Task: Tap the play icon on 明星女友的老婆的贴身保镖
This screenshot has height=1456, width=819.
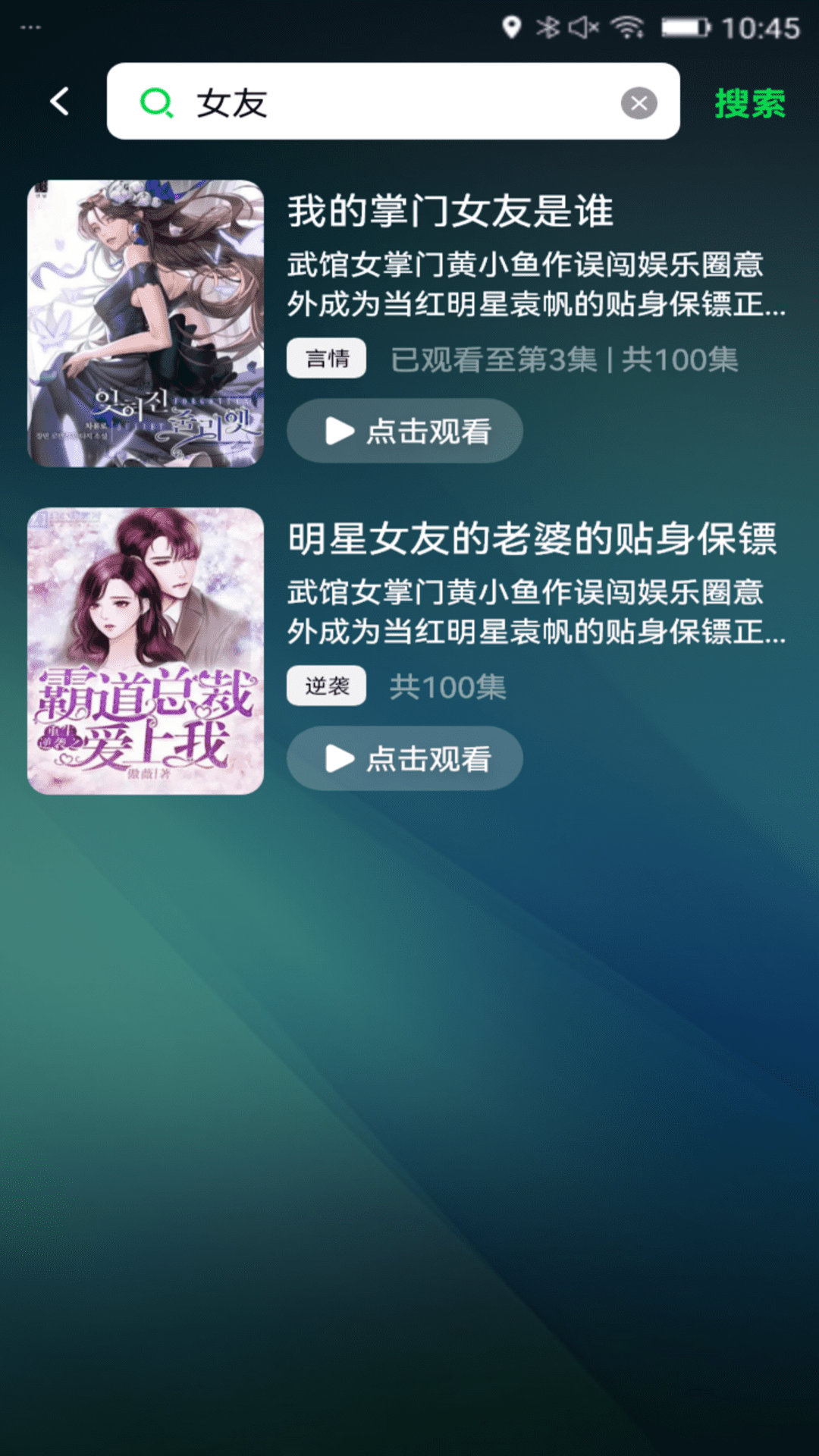Action: (338, 758)
